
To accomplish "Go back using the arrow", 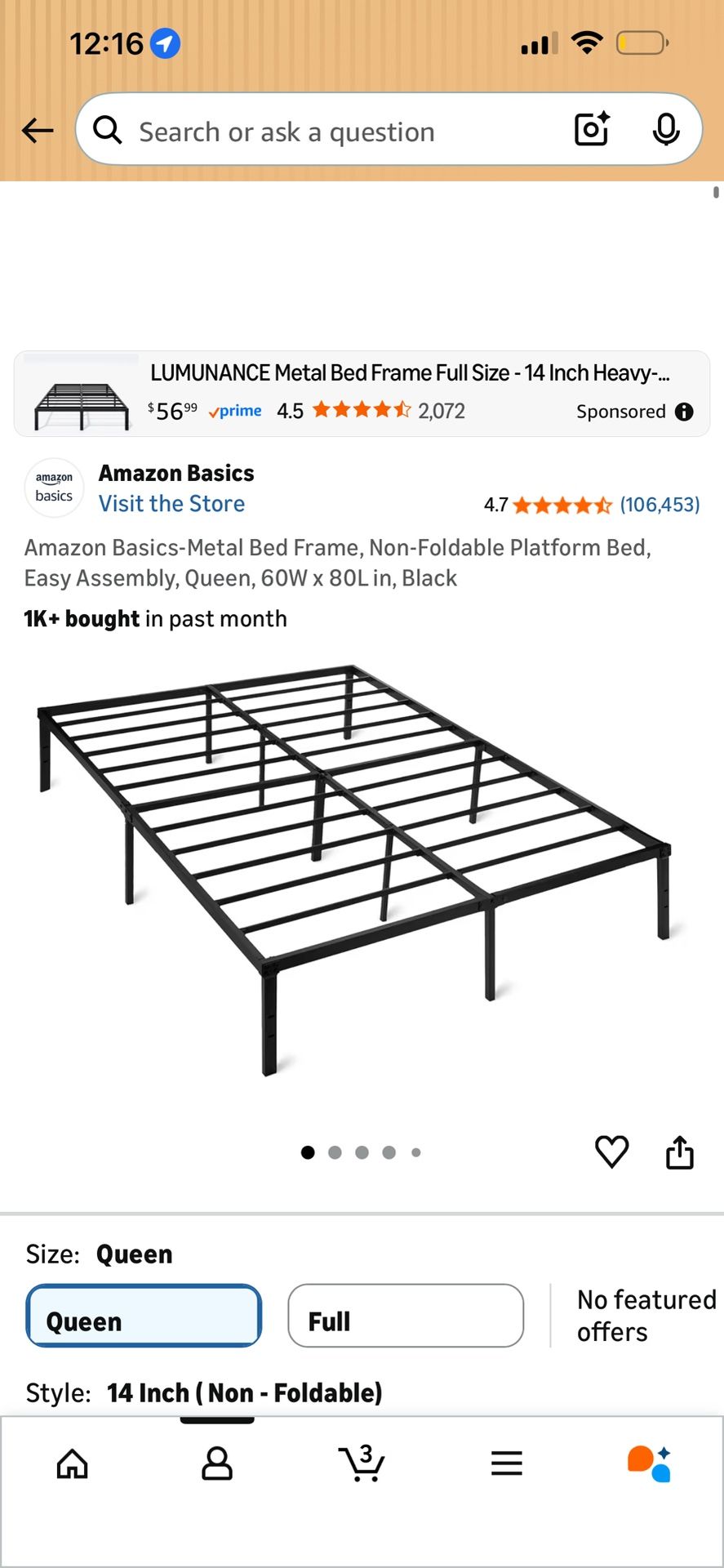I will [x=38, y=130].
